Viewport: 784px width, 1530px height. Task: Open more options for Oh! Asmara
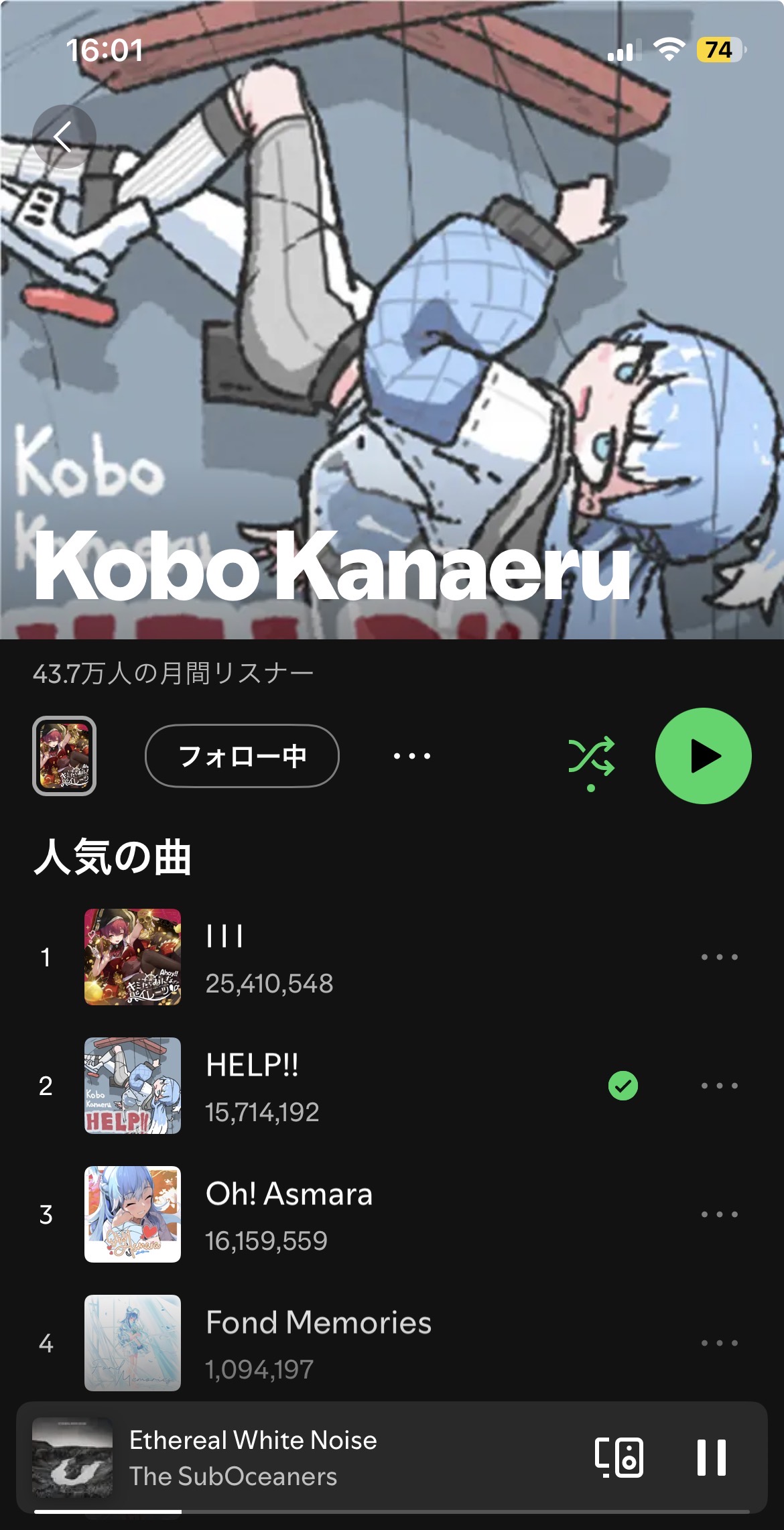click(719, 1214)
